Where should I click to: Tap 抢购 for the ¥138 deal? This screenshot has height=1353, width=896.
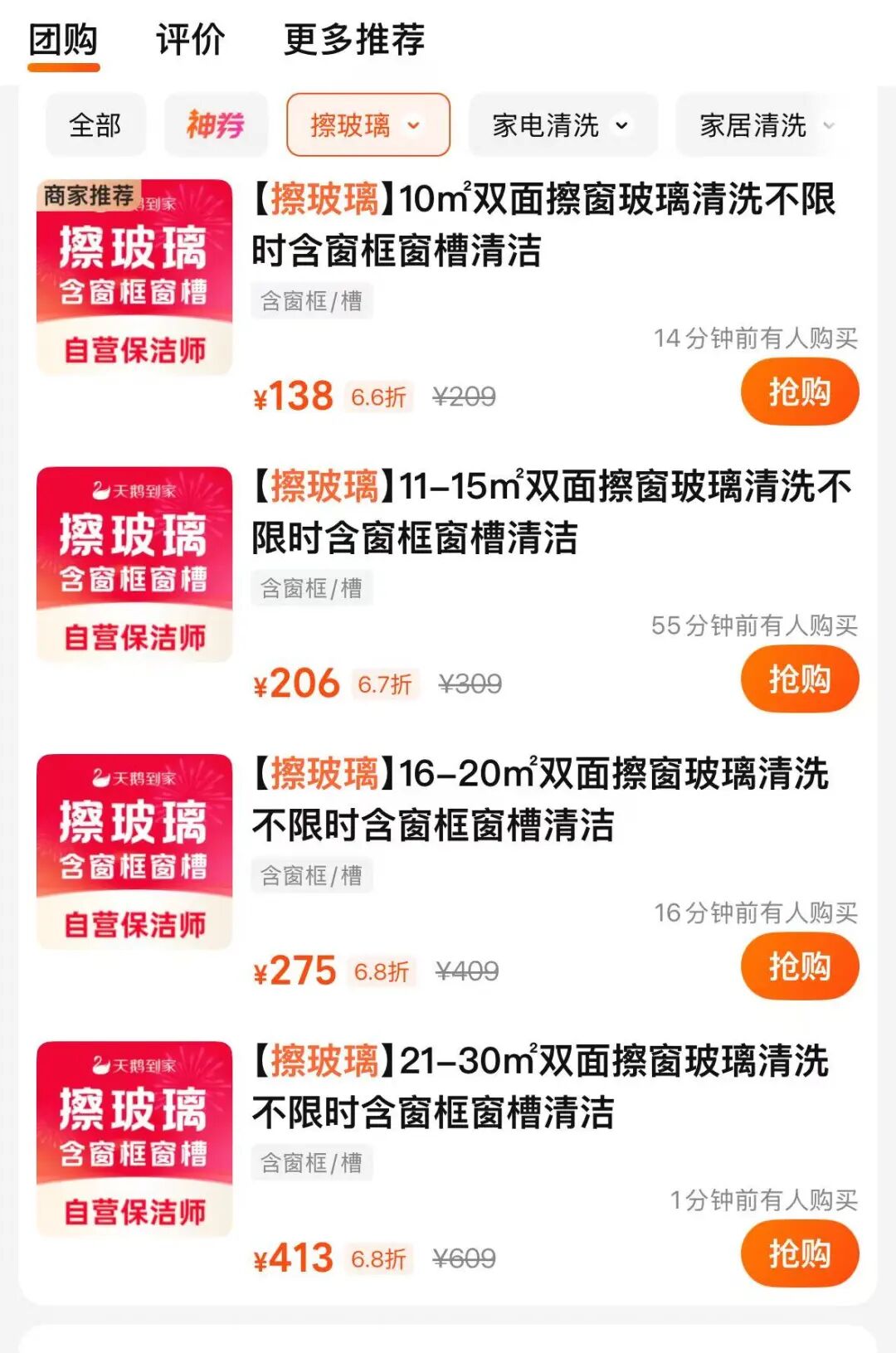click(x=799, y=392)
